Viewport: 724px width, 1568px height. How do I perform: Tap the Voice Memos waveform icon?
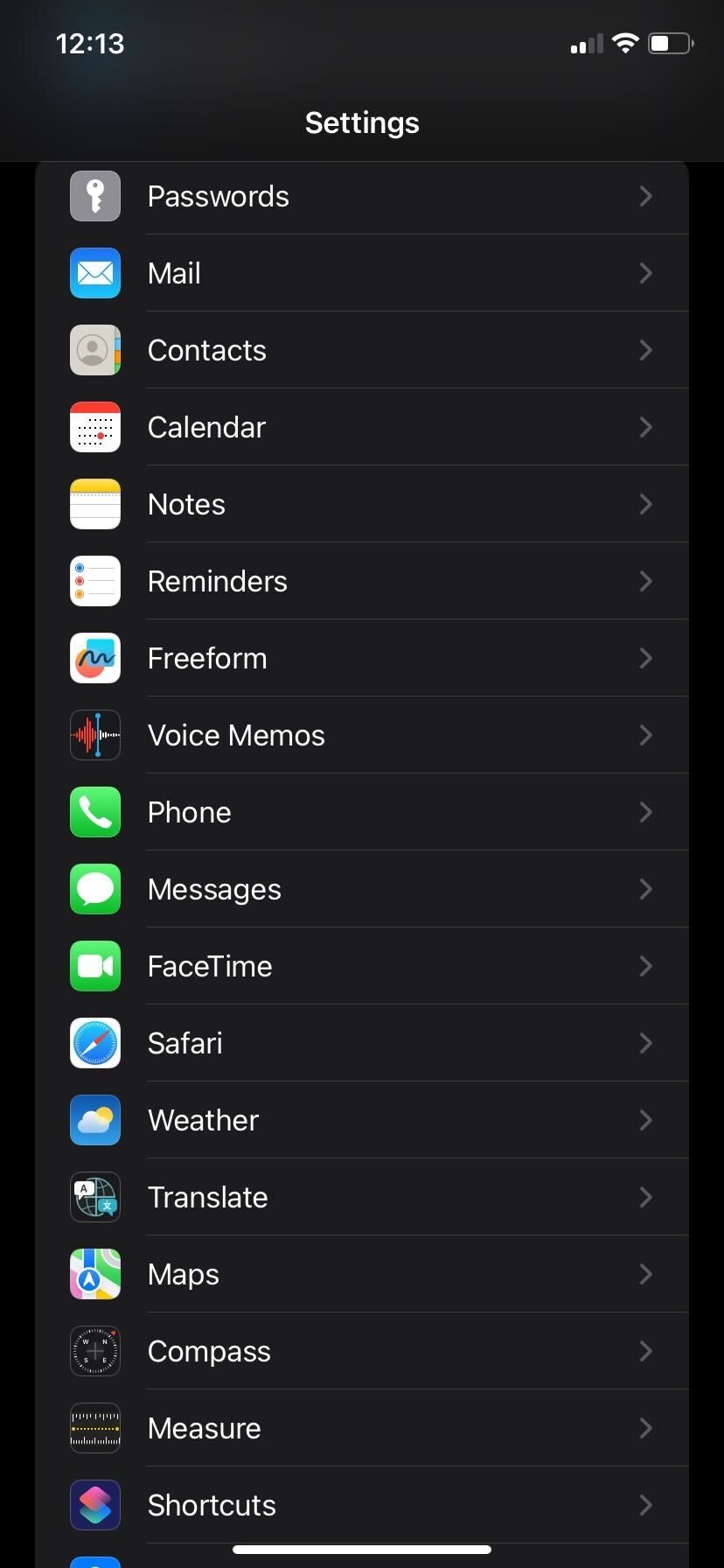94,735
